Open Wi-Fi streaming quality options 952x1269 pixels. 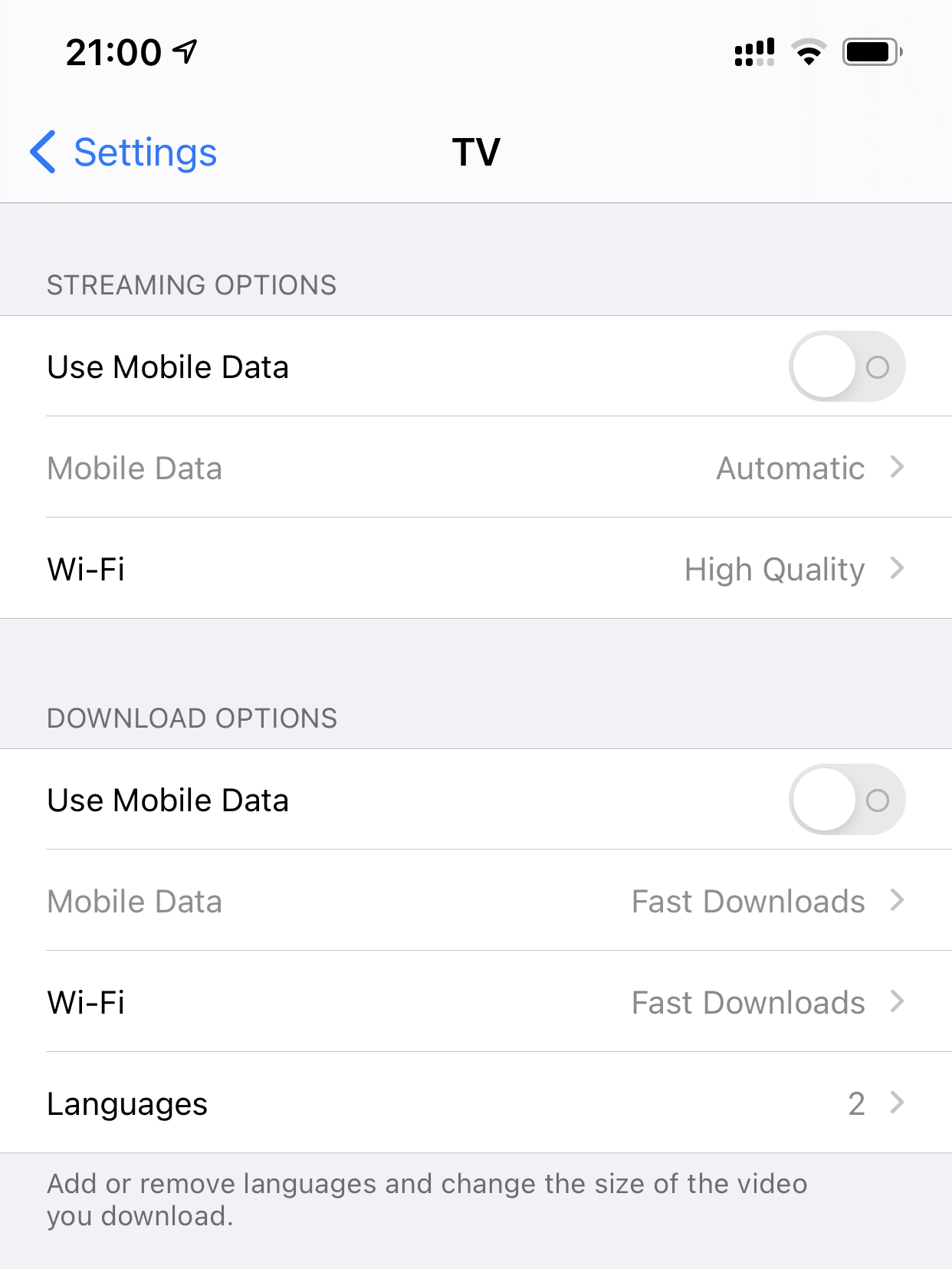(x=475, y=569)
